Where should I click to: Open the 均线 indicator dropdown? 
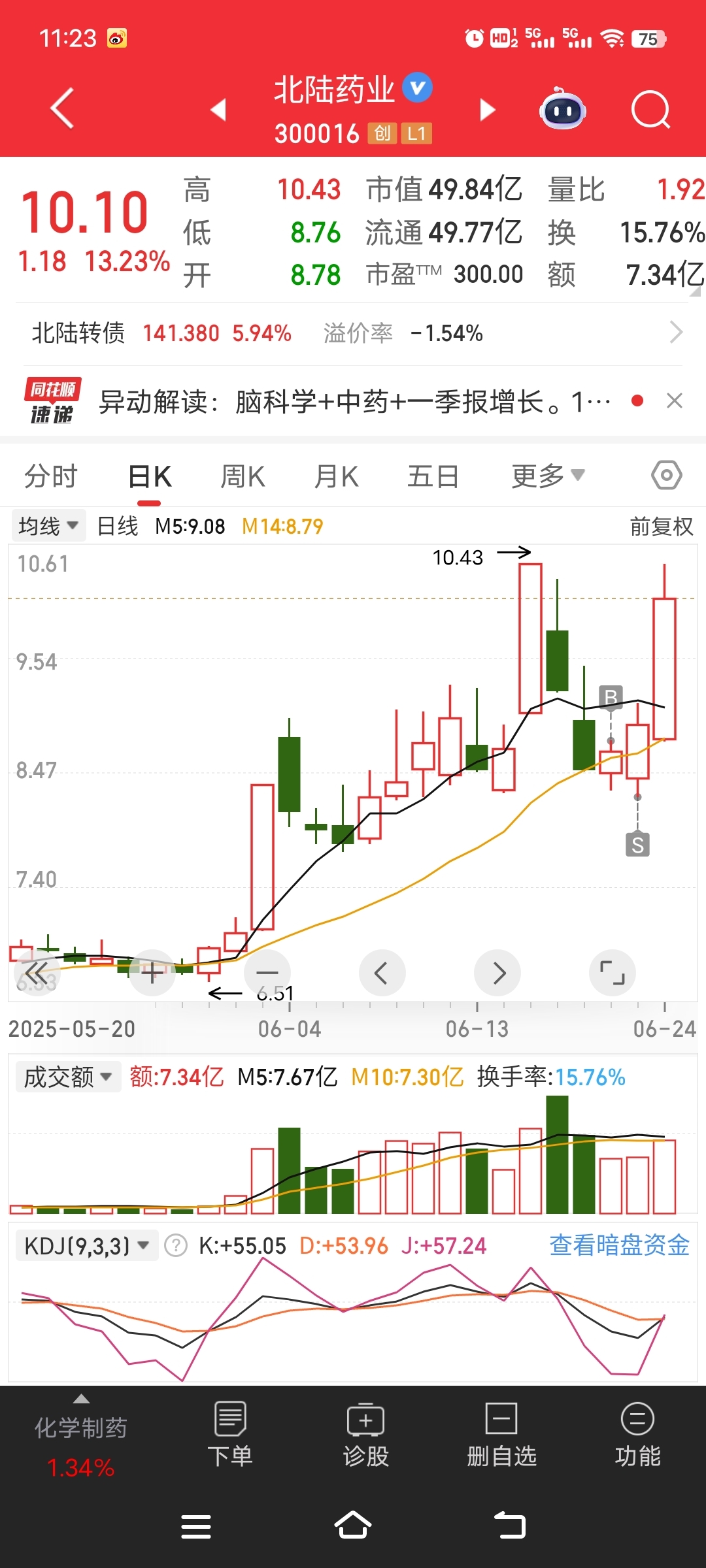(48, 526)
